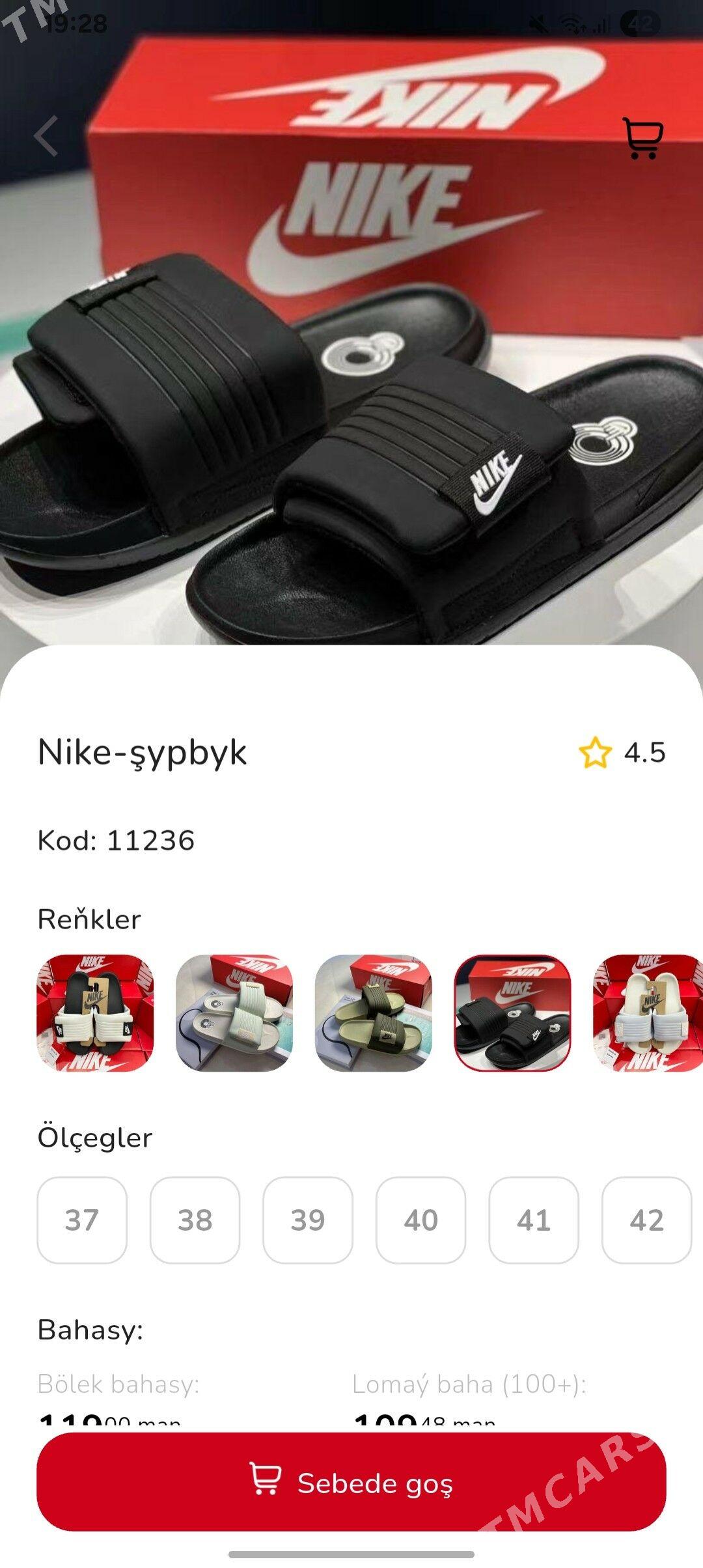The image size is (703, 1568).
Task: Pick size 42
Action: point(646,1220)
